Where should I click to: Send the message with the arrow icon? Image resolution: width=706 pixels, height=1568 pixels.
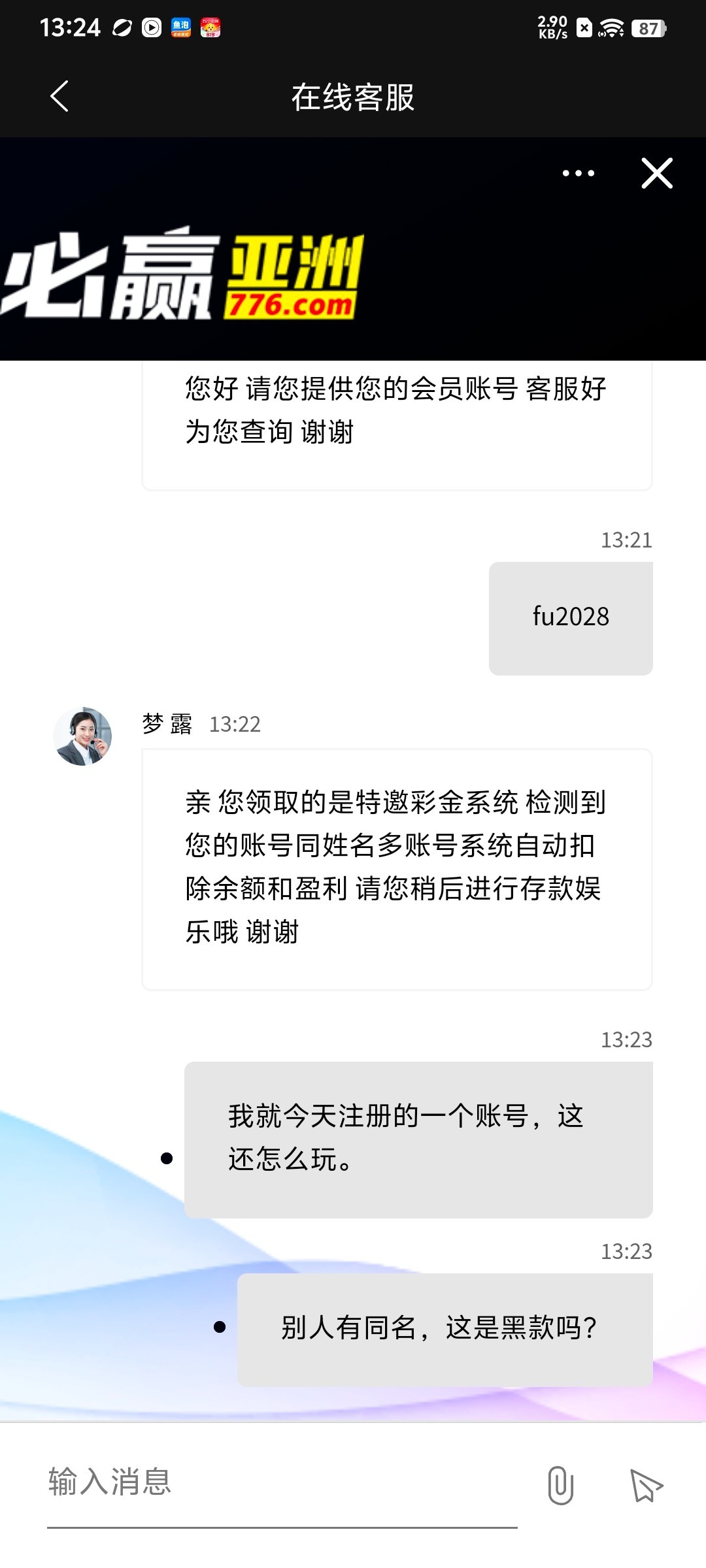(x=646, y=1485)
